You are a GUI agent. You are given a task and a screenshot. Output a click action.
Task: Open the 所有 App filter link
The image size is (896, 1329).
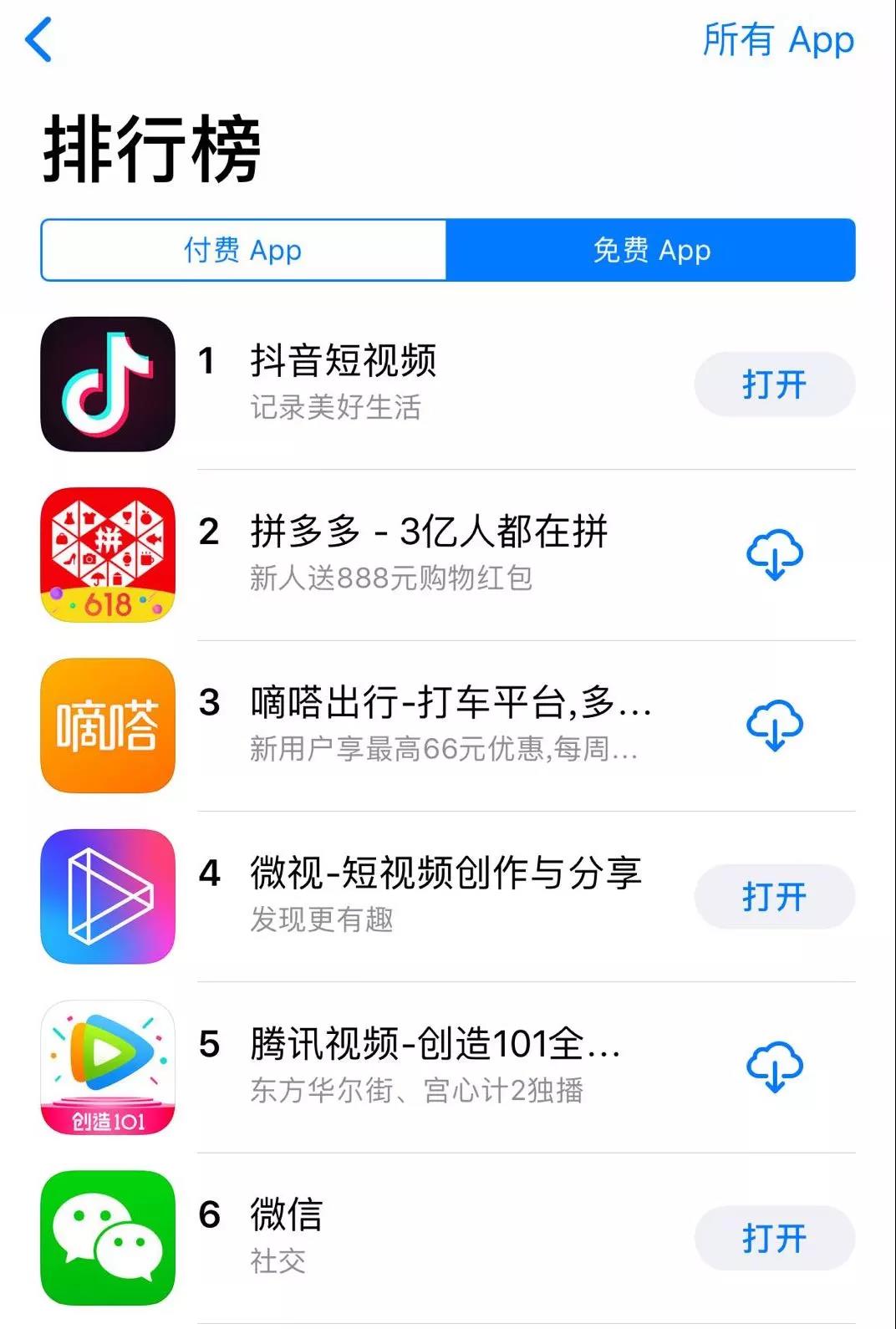(x=777, y=39)
